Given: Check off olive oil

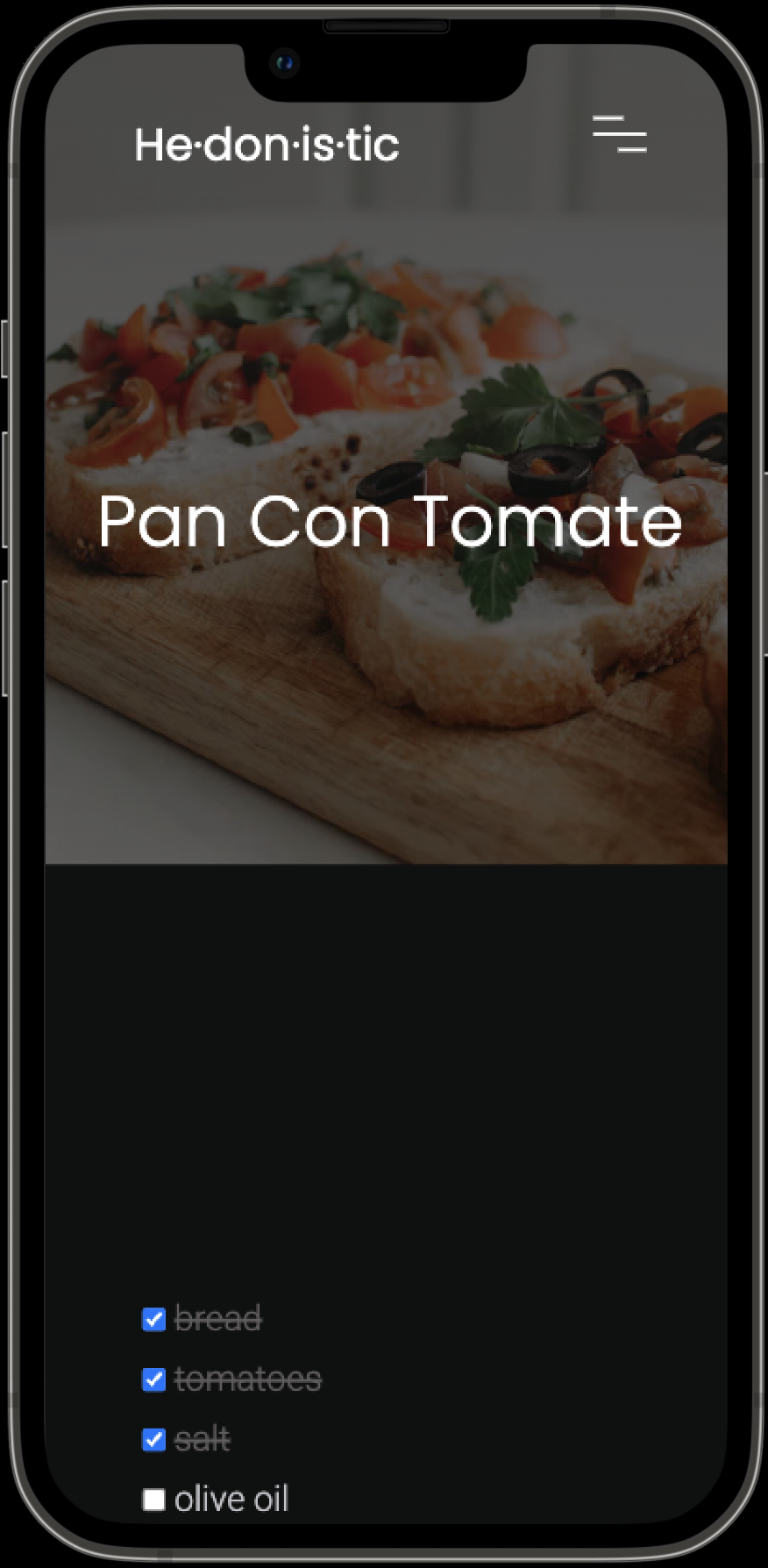Looking at the screenshot, I should (x=154, y=1500).
